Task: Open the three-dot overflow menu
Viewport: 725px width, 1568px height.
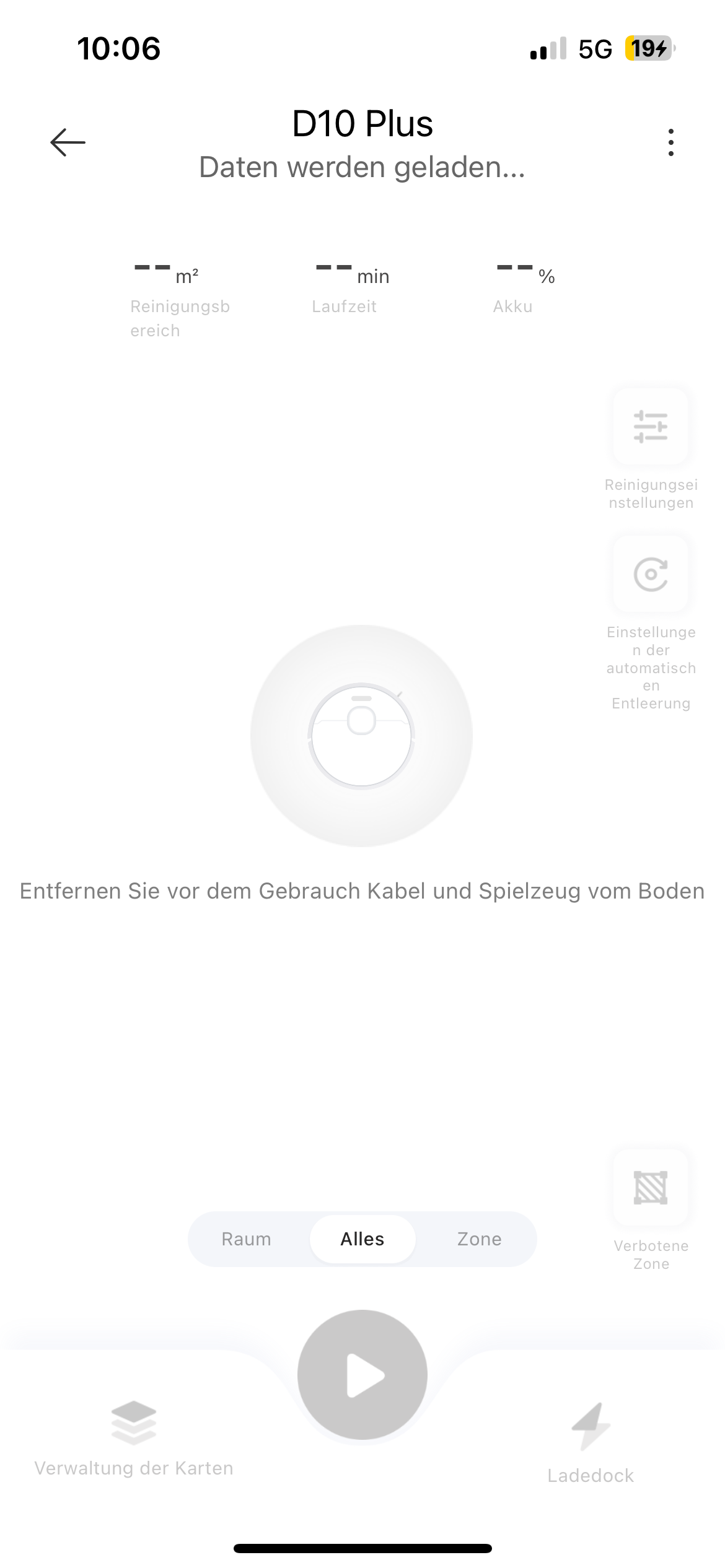Action: [670, 142]
